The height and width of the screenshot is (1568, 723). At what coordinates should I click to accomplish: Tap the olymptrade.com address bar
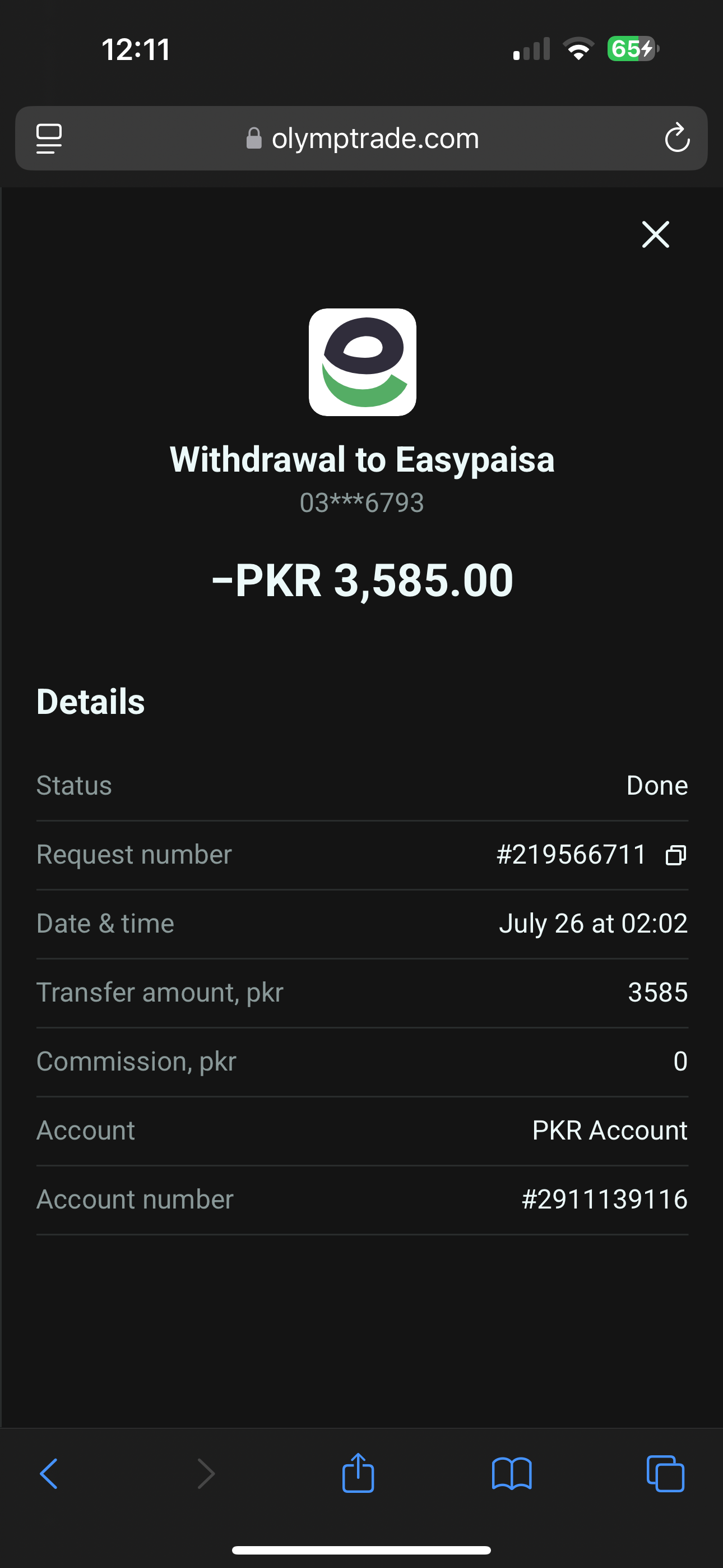pyautogui.click(x=362, y=138)
